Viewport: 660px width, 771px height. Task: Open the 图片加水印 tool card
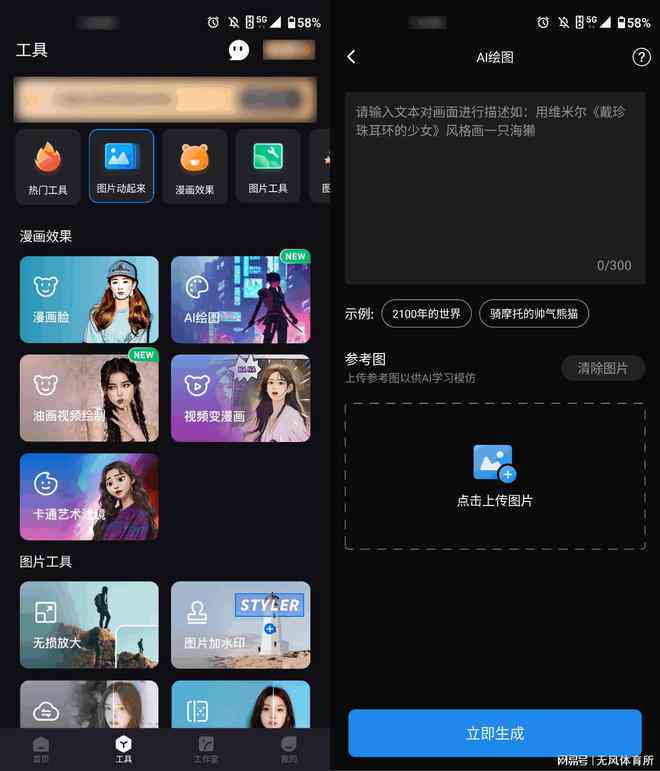[240, 625]
